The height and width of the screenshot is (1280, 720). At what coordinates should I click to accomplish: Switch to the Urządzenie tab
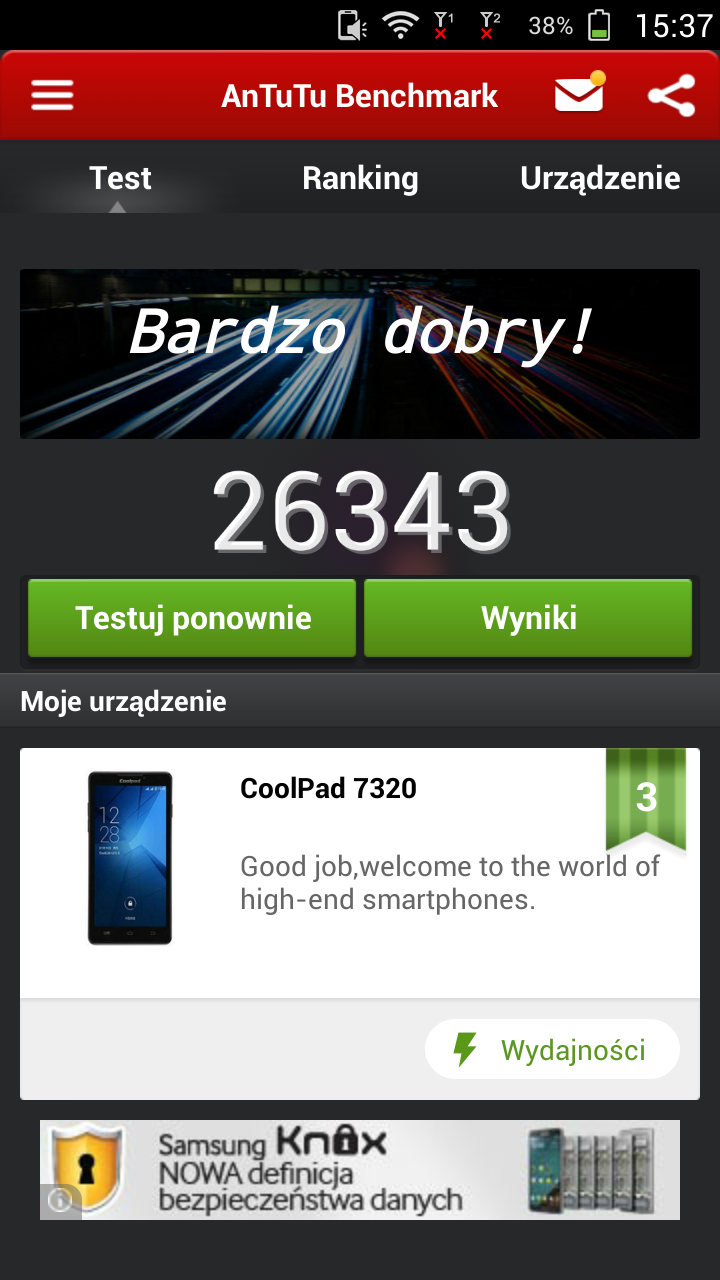point(600,179)
